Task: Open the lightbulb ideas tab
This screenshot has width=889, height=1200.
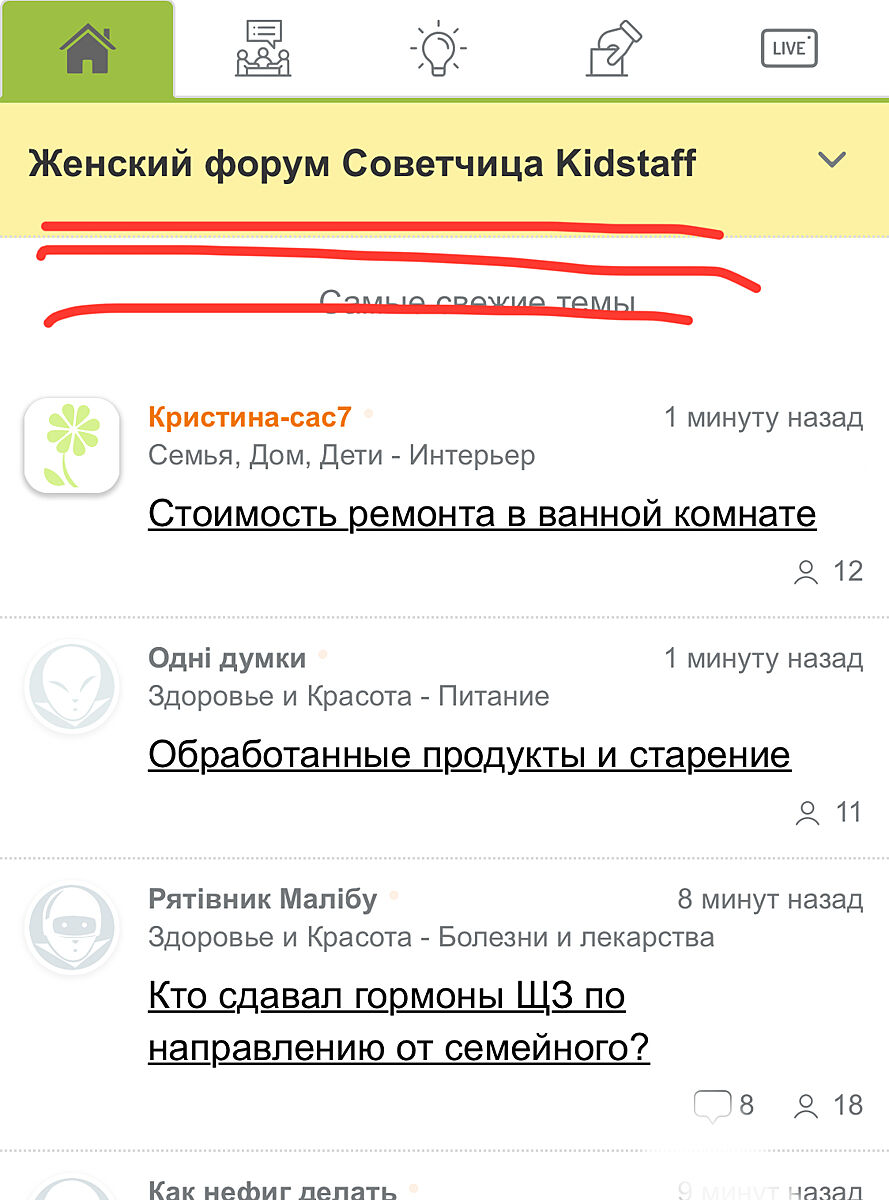Action: pos(438,49)
